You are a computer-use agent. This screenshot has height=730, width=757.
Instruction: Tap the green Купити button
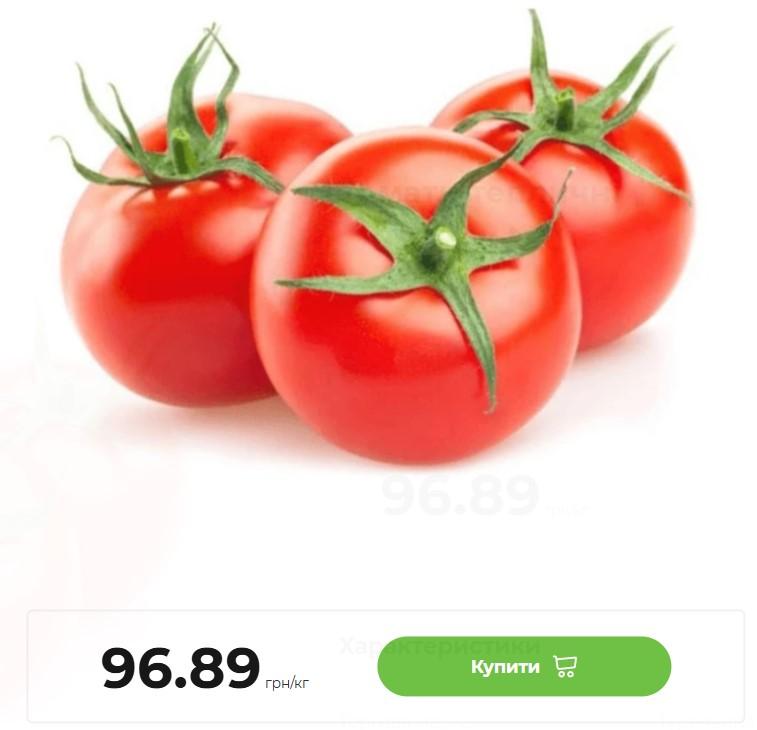coord(523,666)
